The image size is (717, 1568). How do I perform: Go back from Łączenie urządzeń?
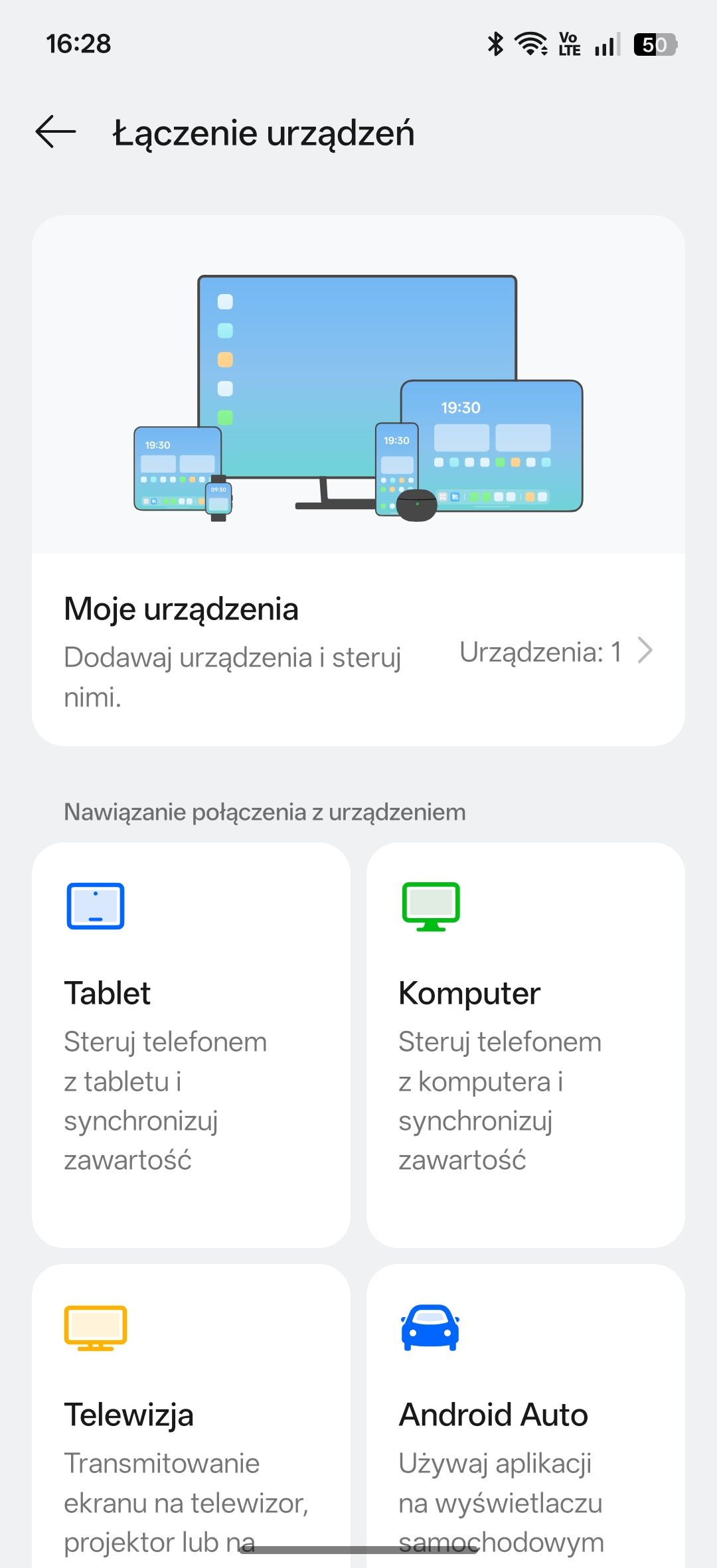56,131
